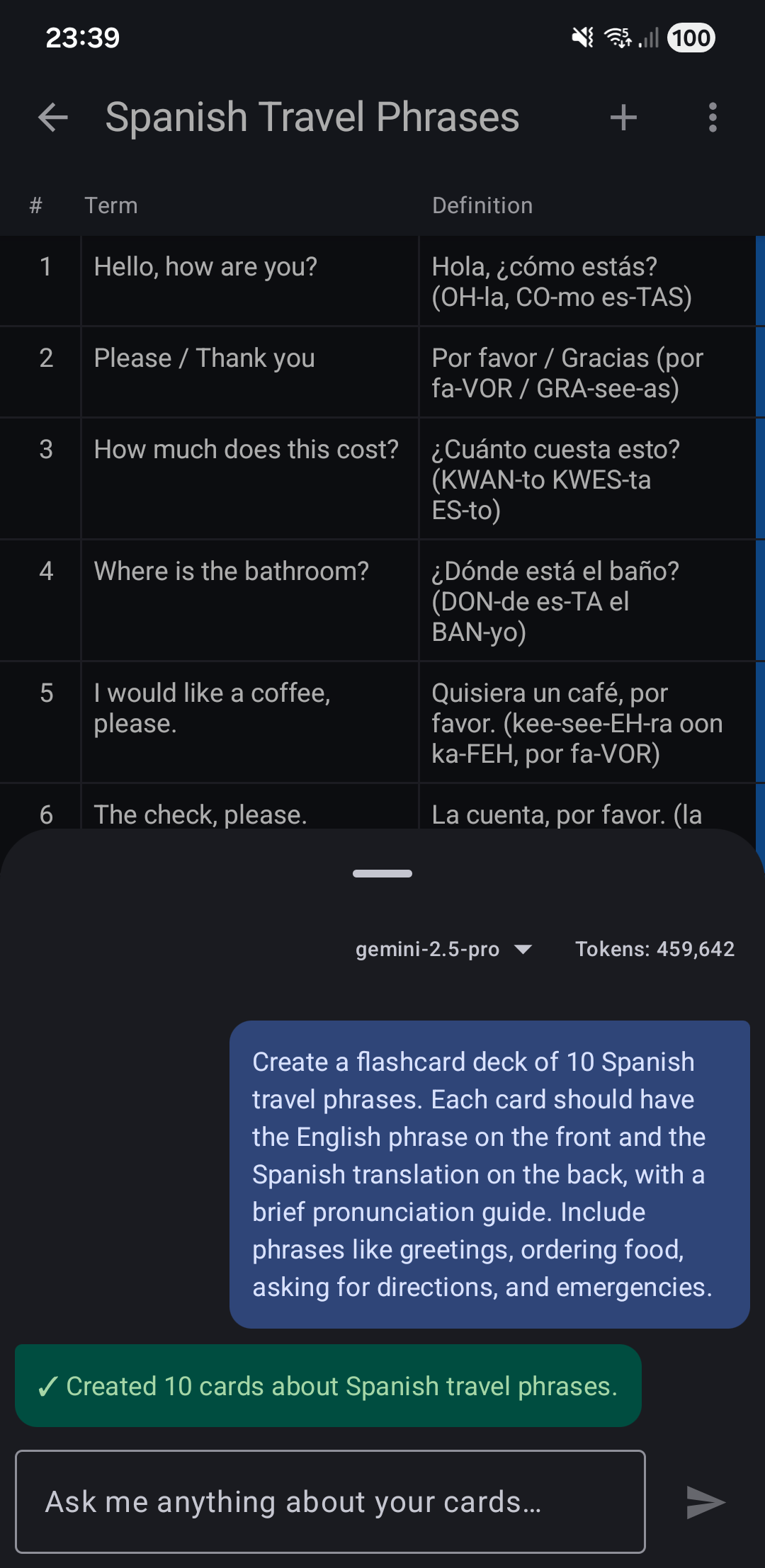
Task: Focus the 'Ask me anything about your cards' field
Action: coord(330,1502)
